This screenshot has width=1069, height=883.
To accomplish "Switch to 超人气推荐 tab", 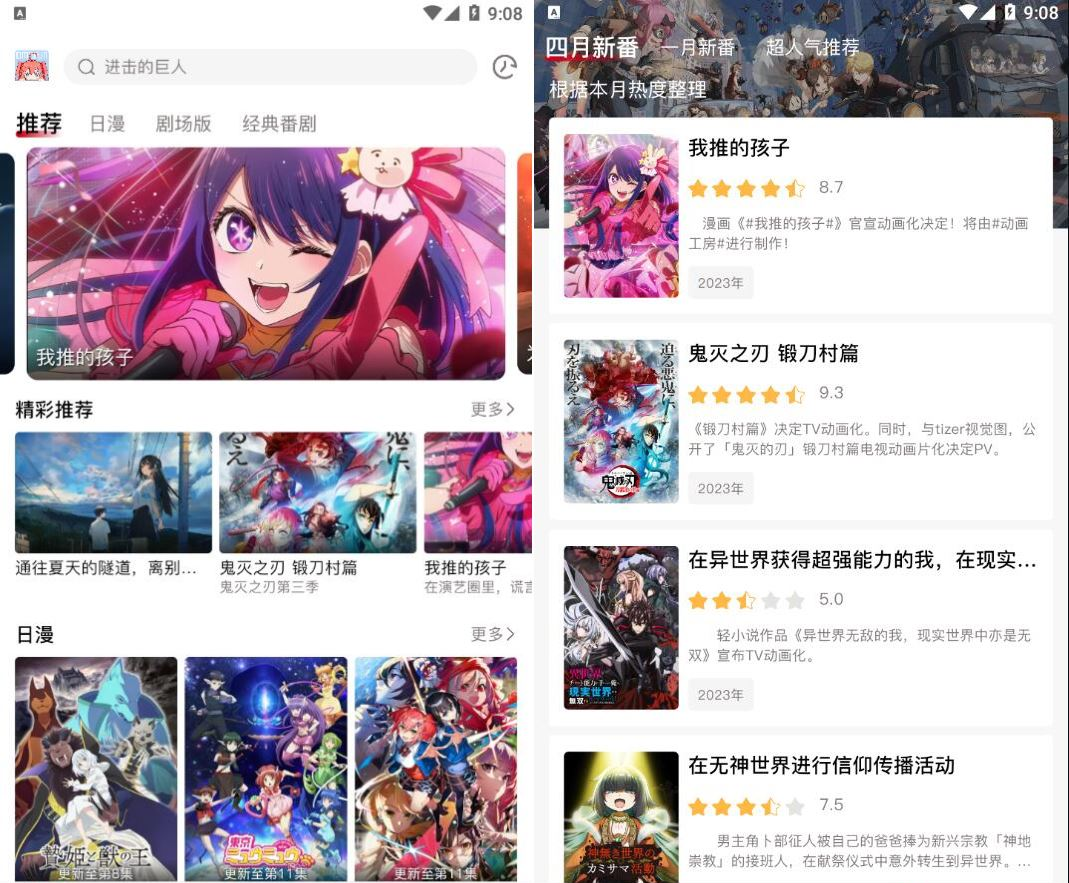I will click(812, 47).
